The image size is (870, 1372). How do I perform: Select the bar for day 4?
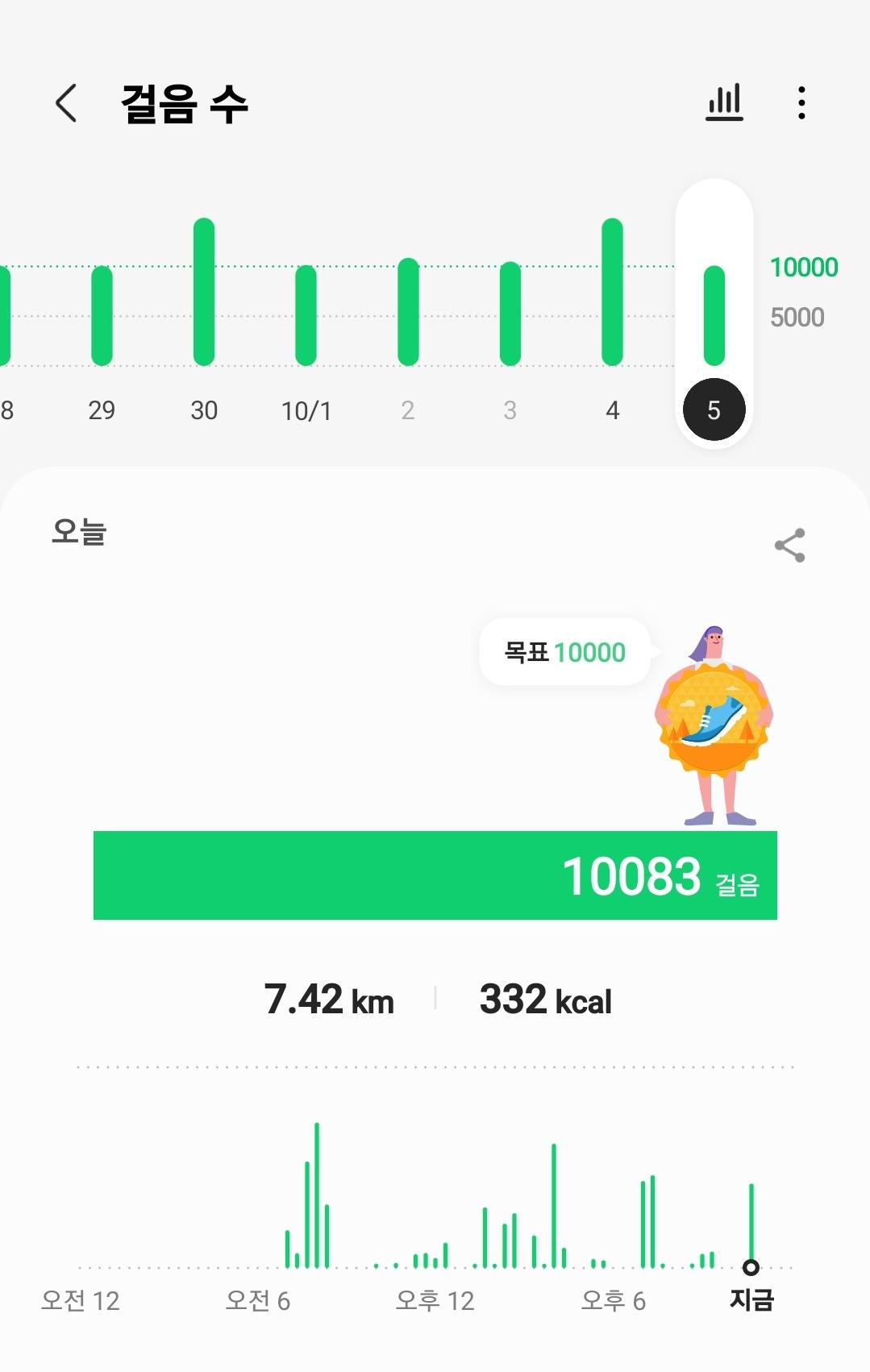(613, 292)
